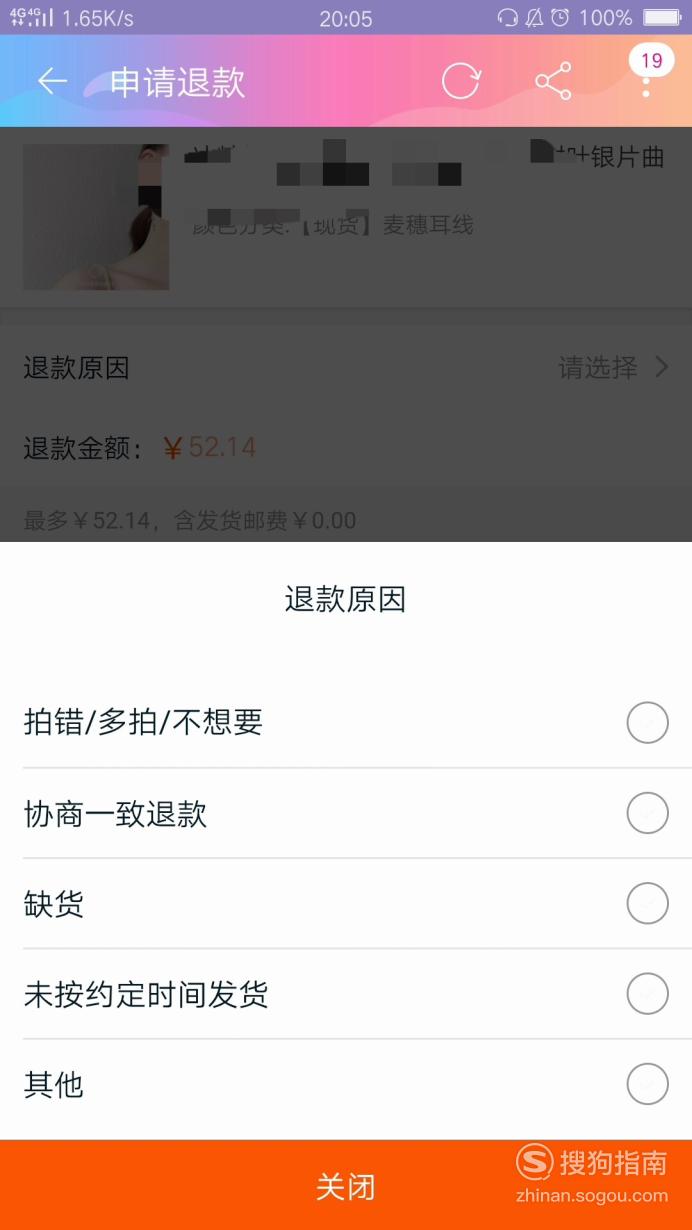The width and height of the screenshot is (692, 1230).
Task: Share this refund page
Action: [x=553, y=81]
